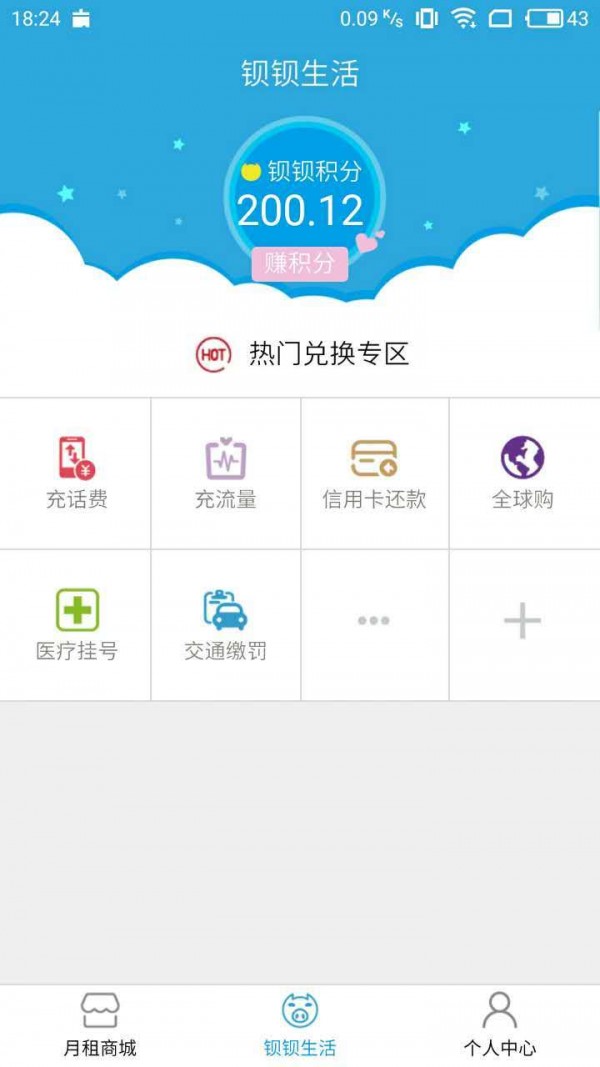Select 信用卡还款 credit card repayment
This screenshot has width=600, height=1067.
click(374, 473)
